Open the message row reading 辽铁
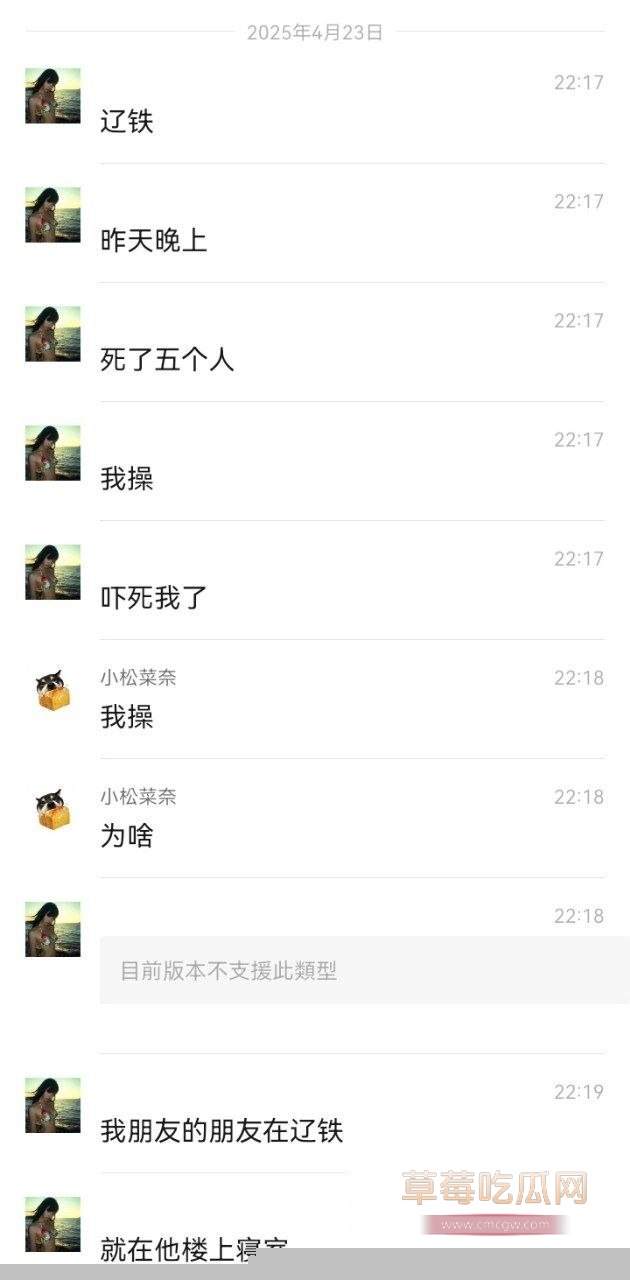 [x=127, y=122]
